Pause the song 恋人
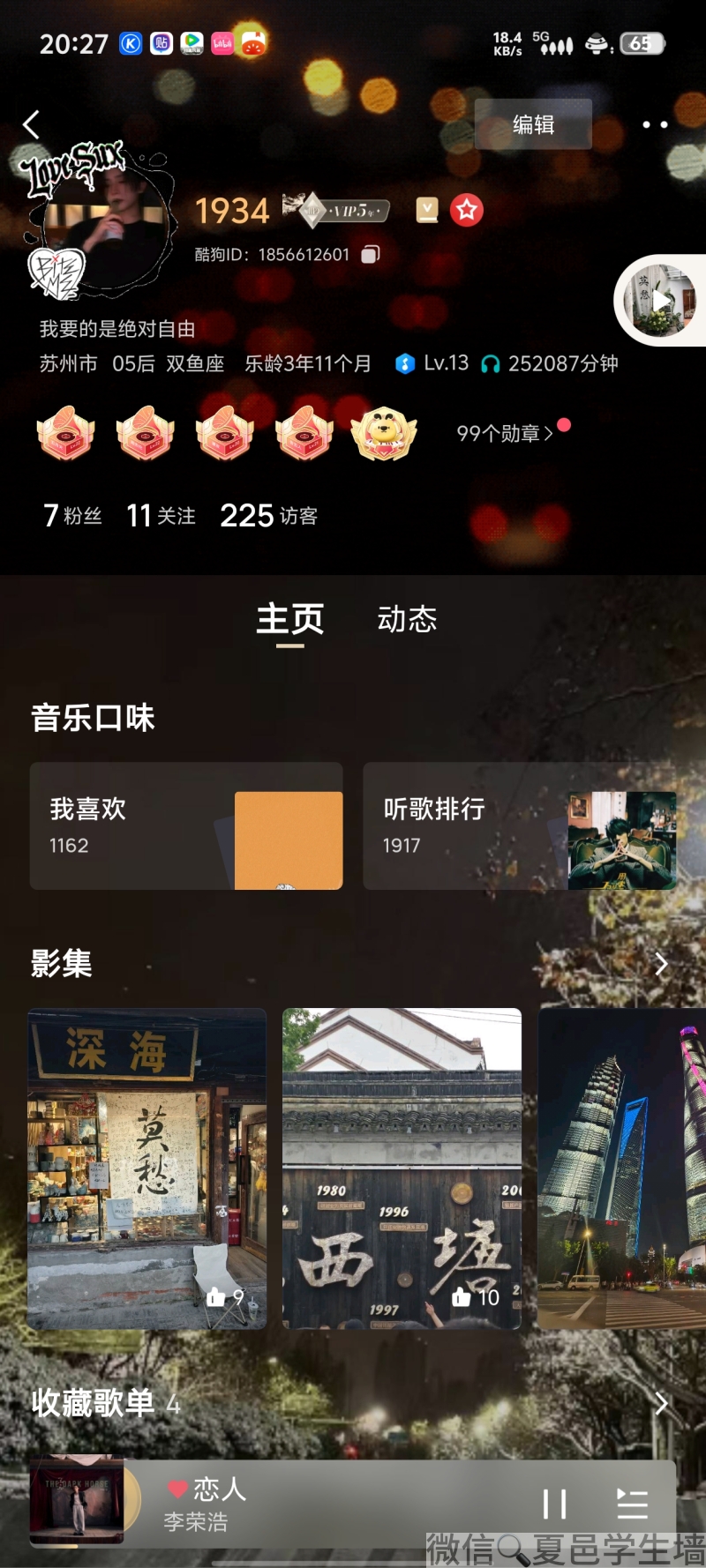Image resolution: width=706 pixels, height=1568 pixels. tap(554, 1504)
